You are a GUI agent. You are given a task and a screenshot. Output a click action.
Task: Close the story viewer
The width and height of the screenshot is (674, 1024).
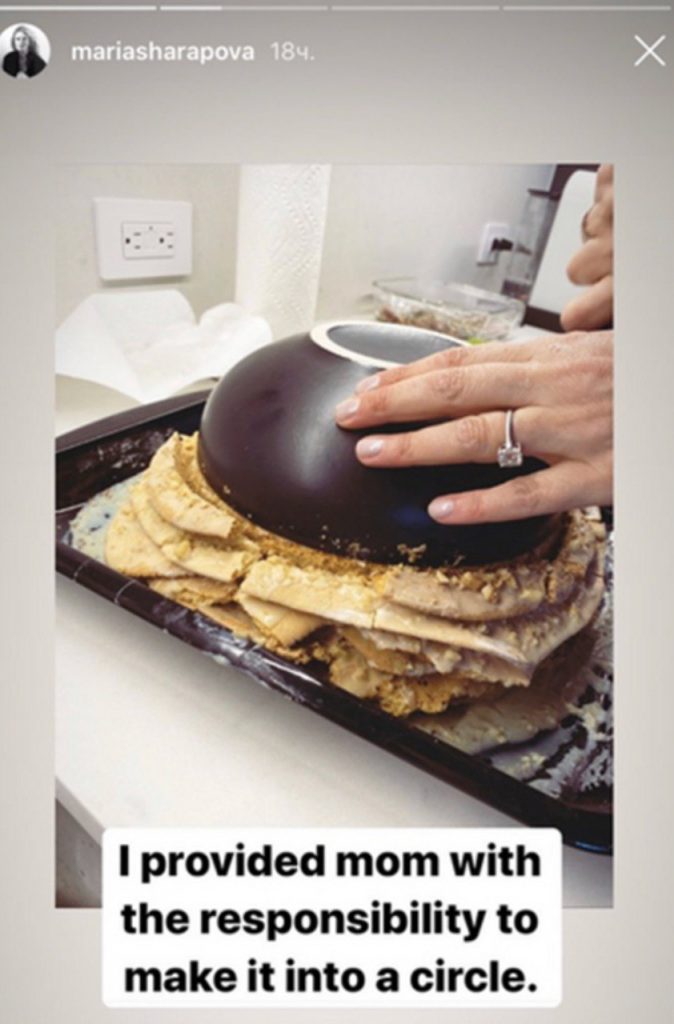tap(649, 51)
